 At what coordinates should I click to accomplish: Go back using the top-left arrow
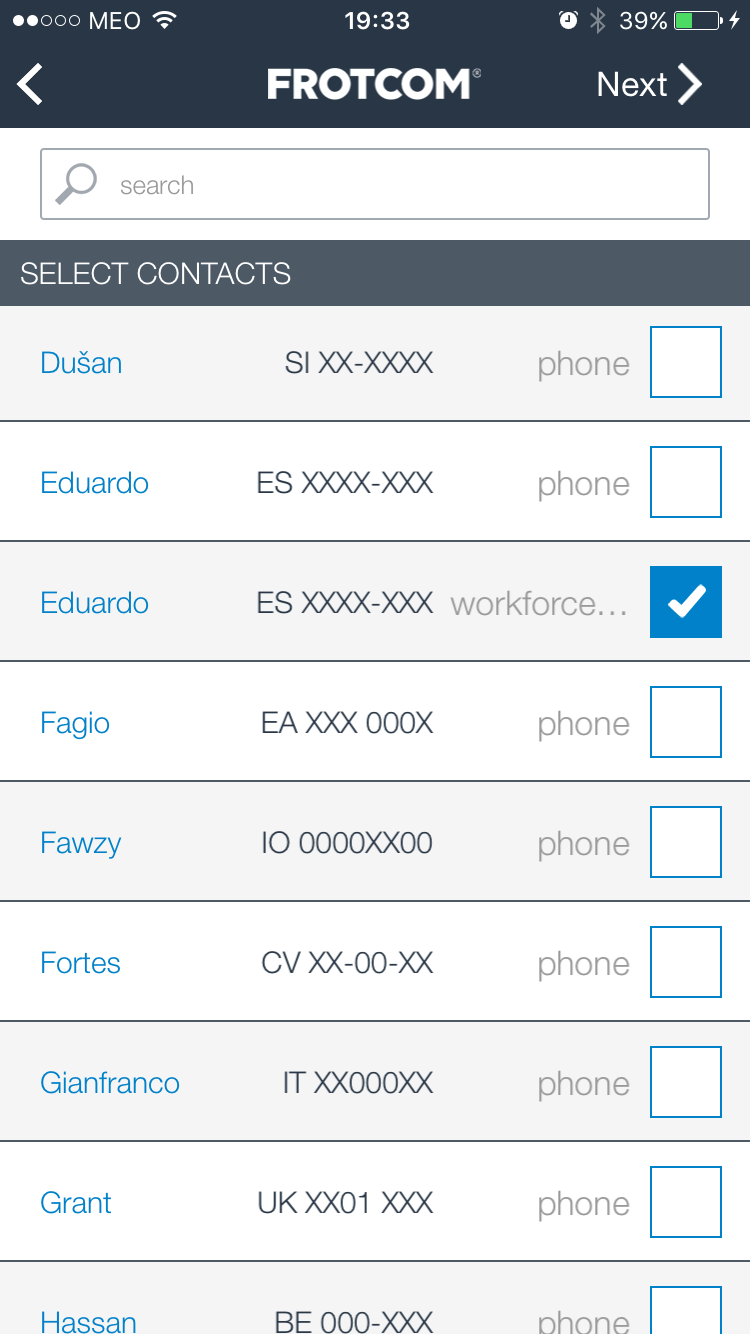(x=31, y=84)
